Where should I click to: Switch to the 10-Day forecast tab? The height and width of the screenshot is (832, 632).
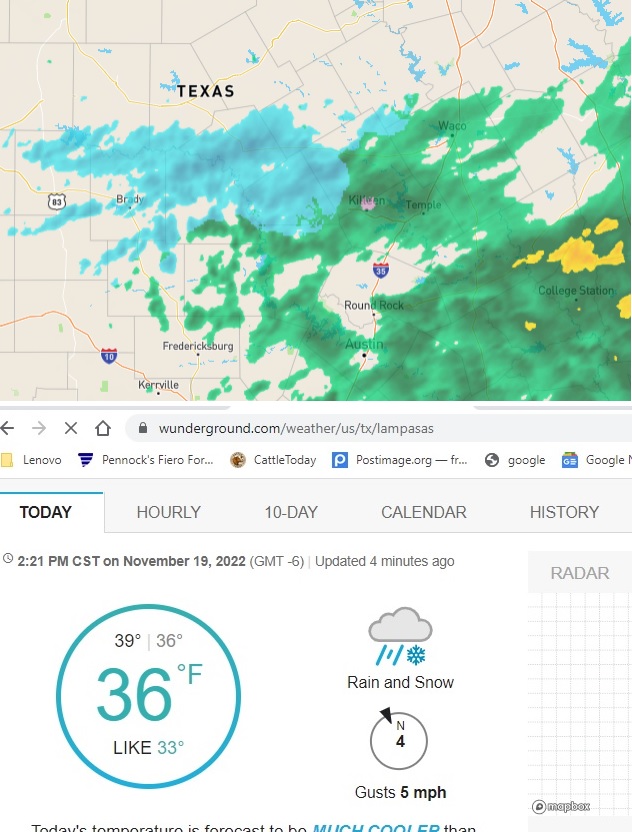[291, 512]
